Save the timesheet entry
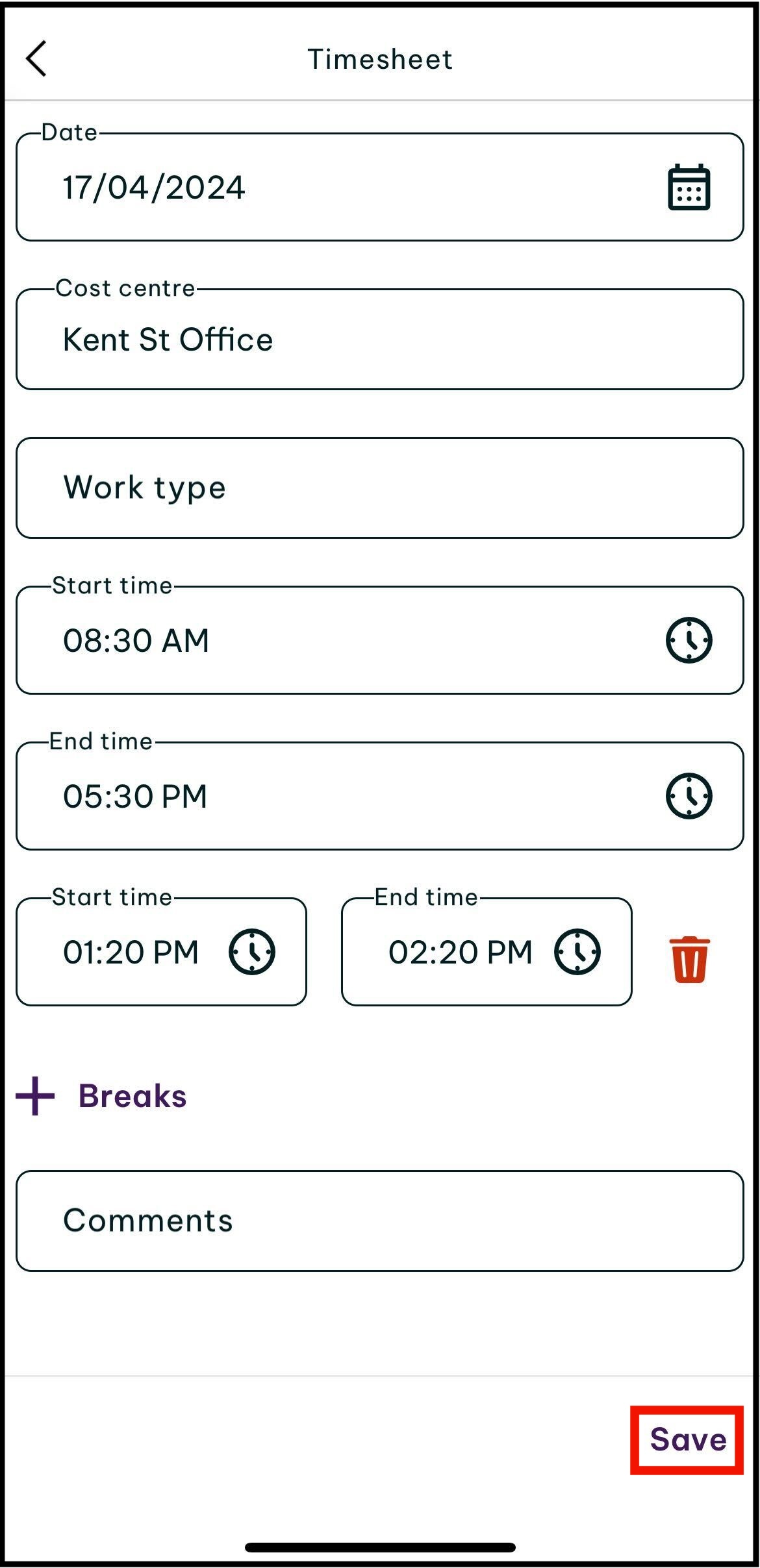The height and width of the screenshot is (1568, 760). (x=687, y=1440)
